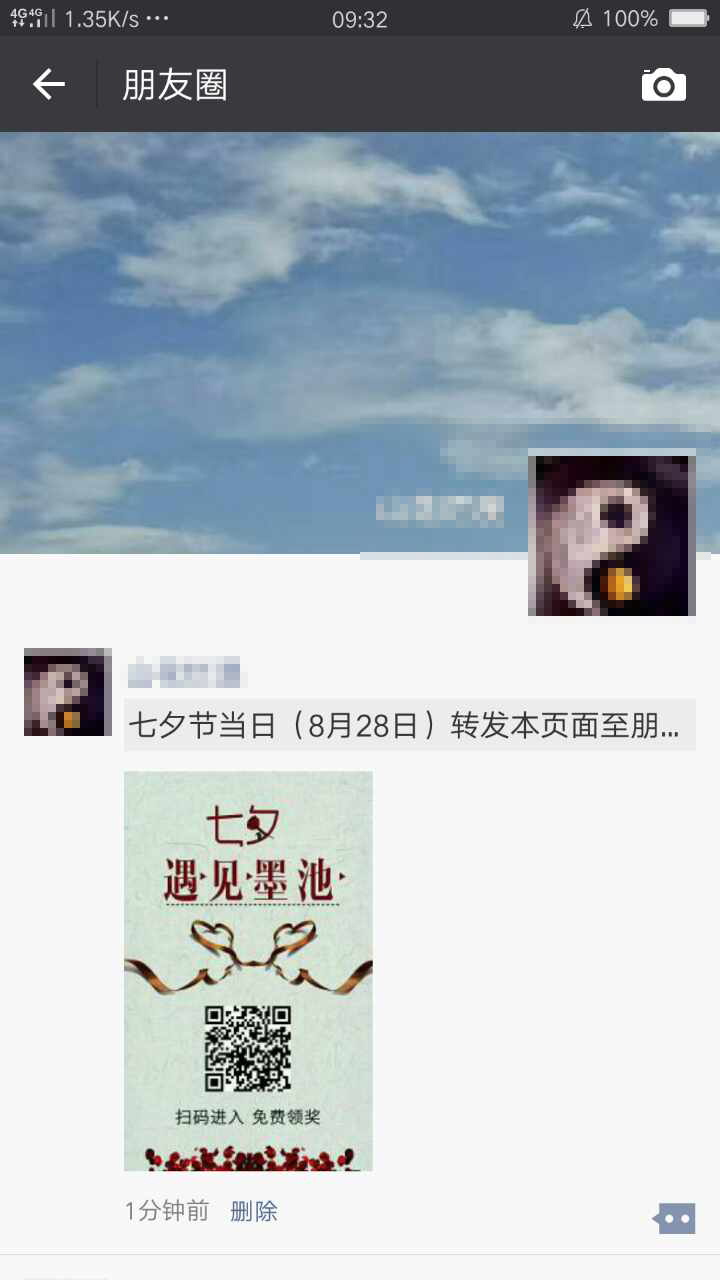The height and width of the screenshot is (1280, 720).
Task: Open the 七夕 遇见墨池 poster image
Action: tap(248, 970)
